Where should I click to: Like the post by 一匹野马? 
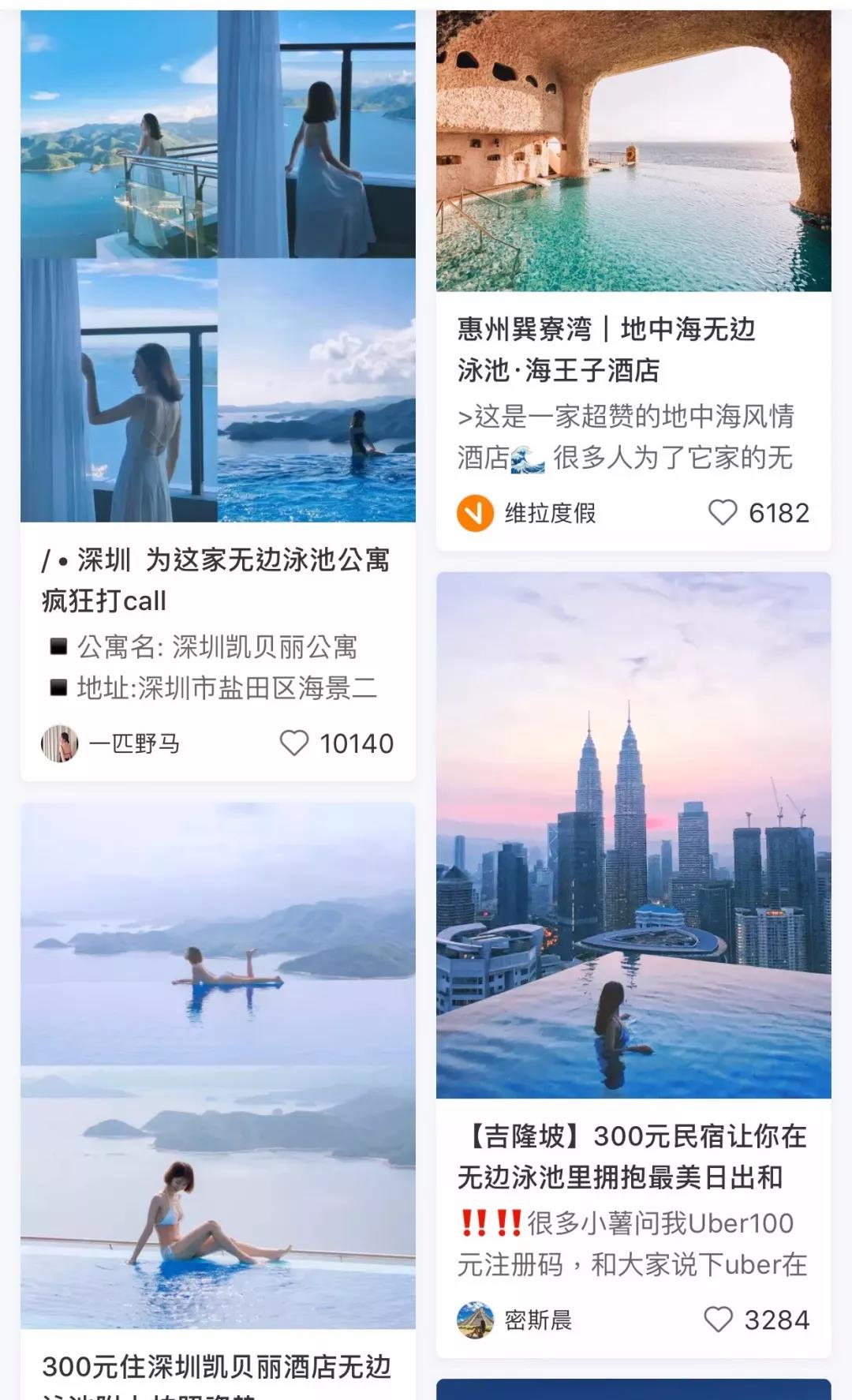click(x=294, y=743)
